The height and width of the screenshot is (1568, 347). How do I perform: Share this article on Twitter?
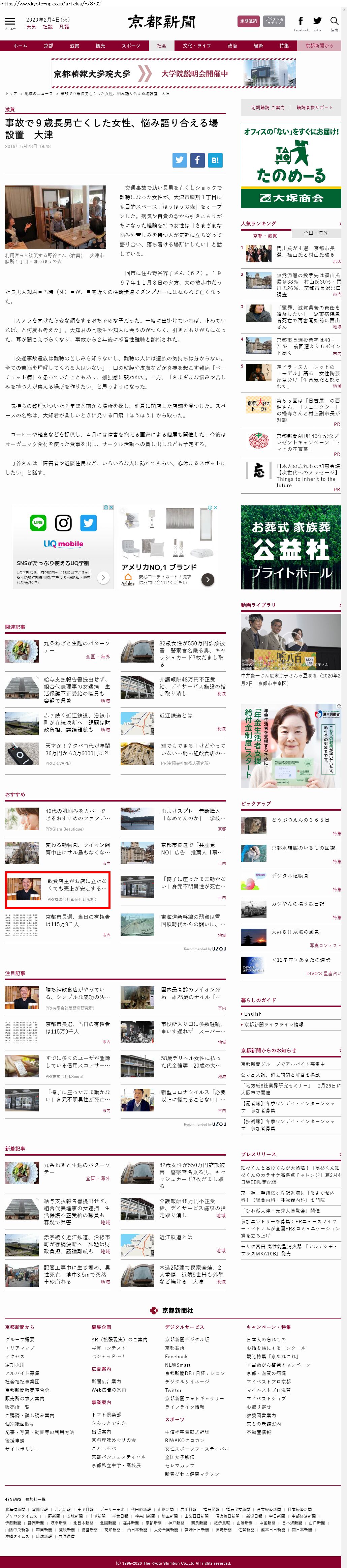tap(179, 160)
